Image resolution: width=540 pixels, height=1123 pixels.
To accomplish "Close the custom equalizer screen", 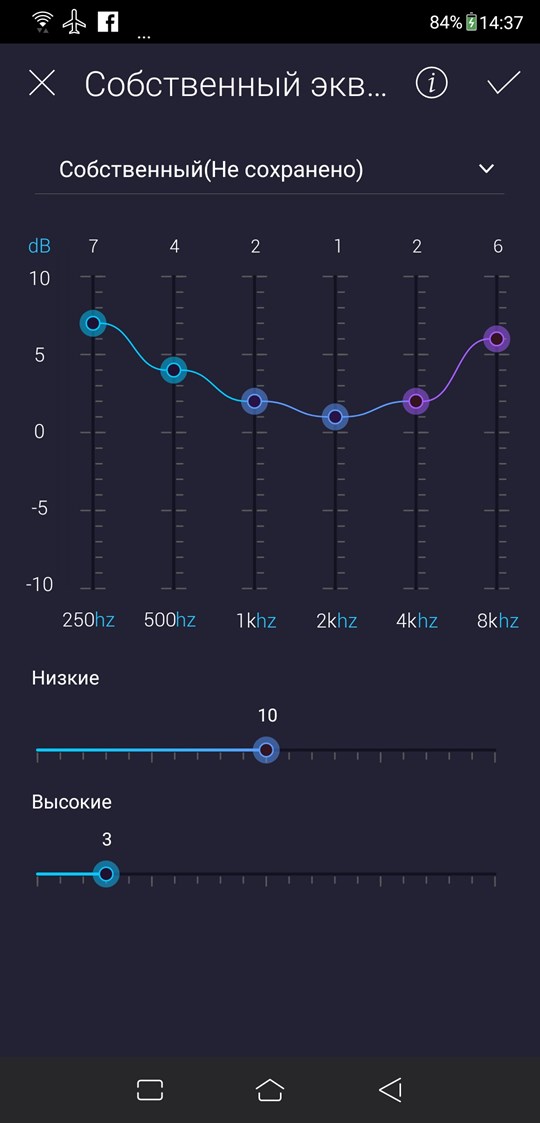I will [42, 84].
